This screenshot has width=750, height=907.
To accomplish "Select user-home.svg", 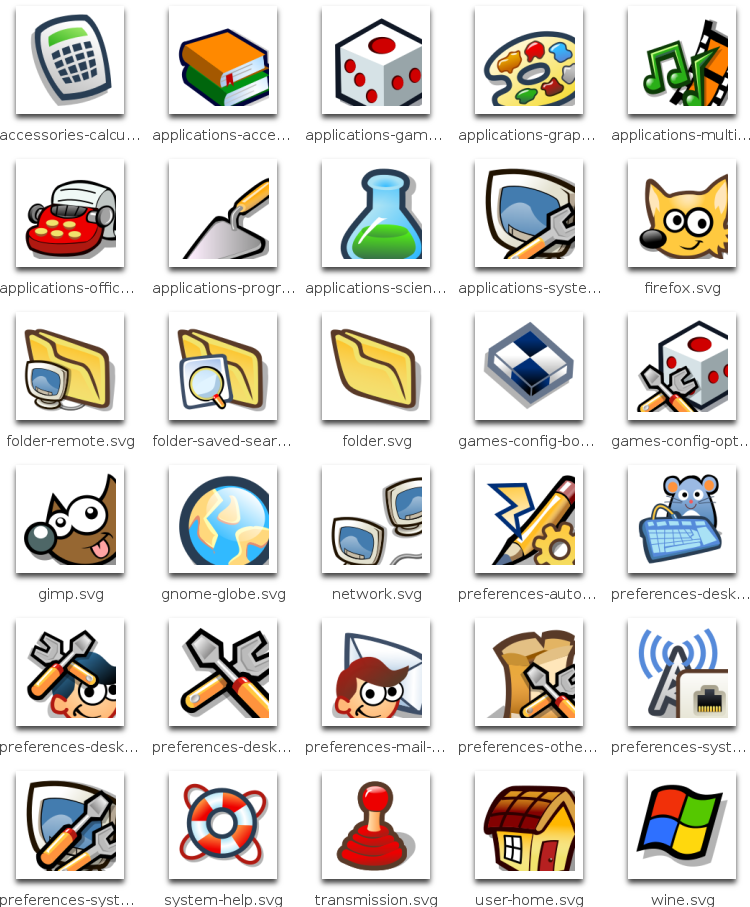I will coord(529,826).
